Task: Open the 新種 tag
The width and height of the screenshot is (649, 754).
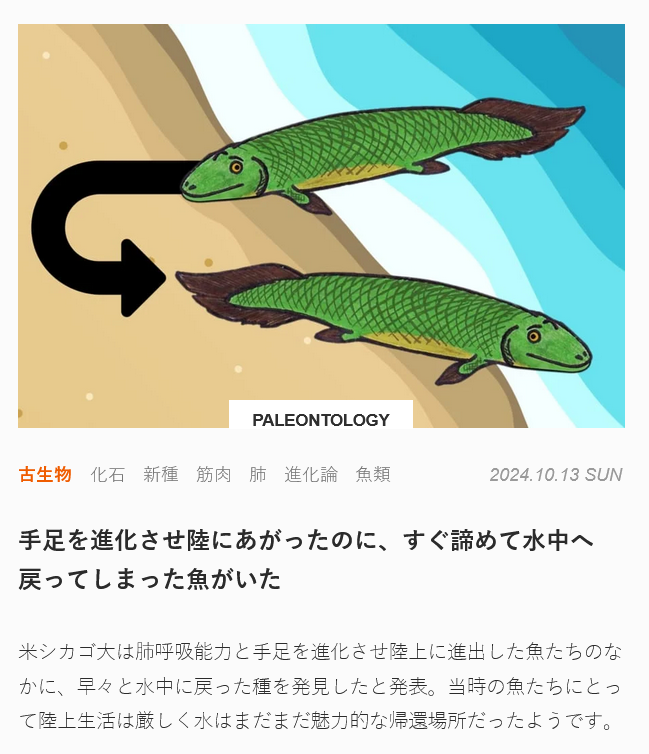Action: click(160, 474)
